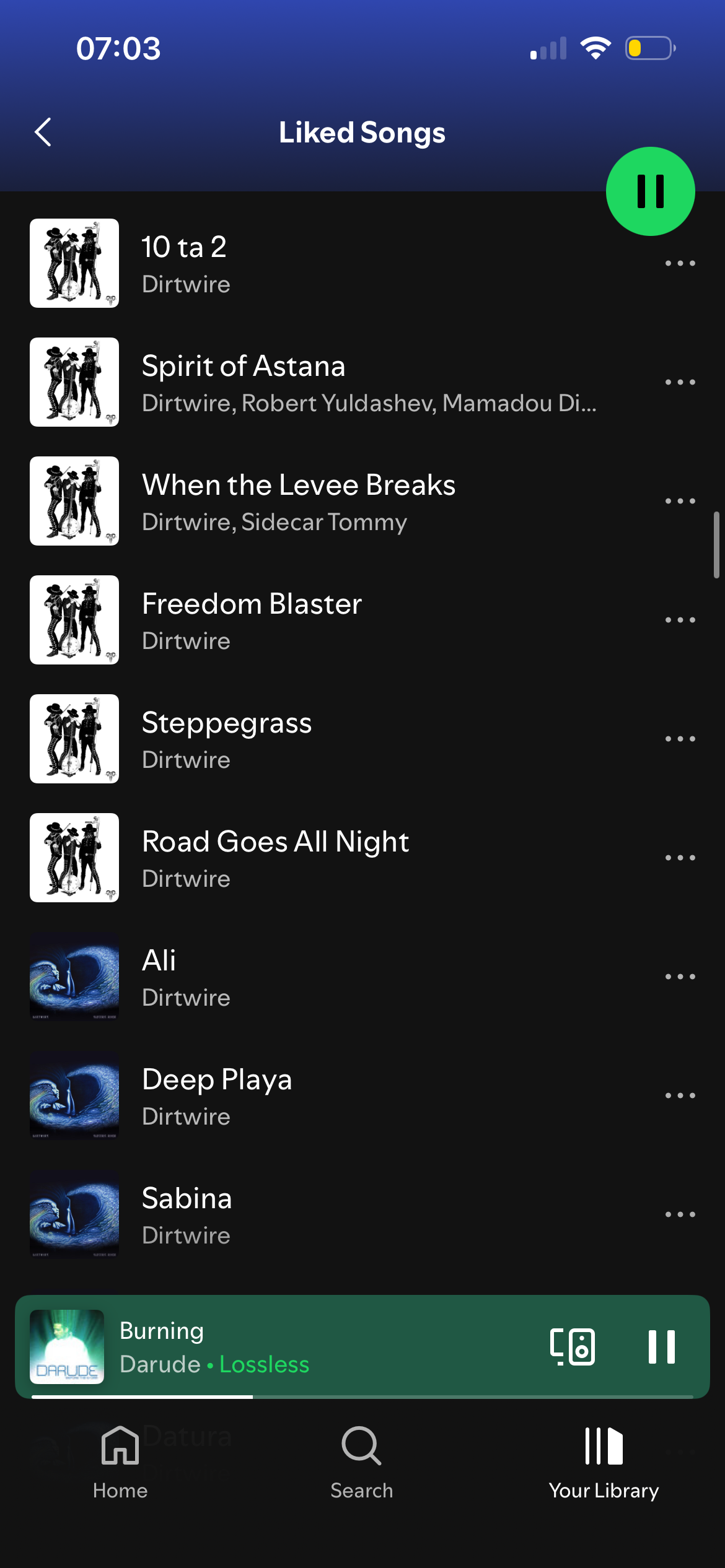
Task: Pause playback with the green button
Action: pos(650,191)
